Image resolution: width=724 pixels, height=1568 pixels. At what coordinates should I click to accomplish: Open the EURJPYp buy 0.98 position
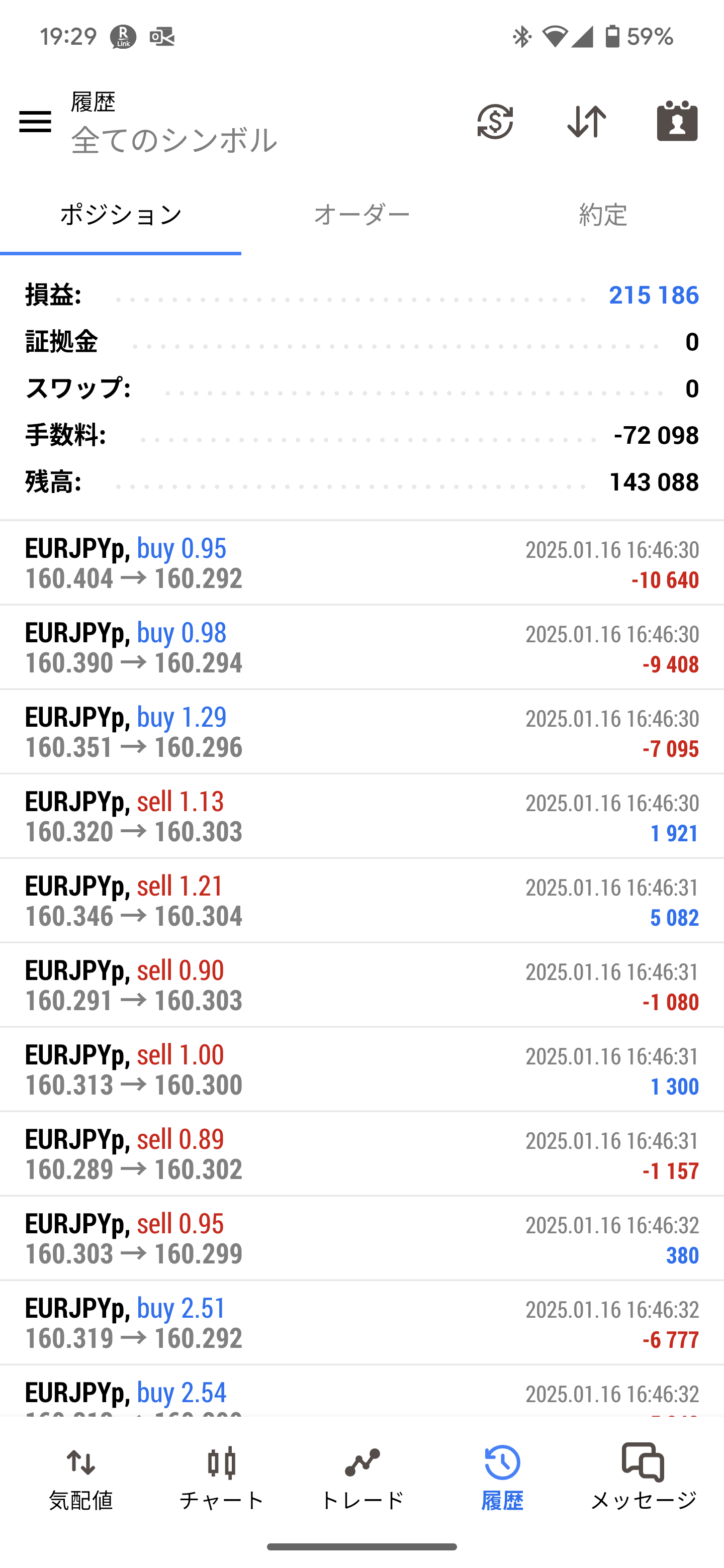point(361,648)
